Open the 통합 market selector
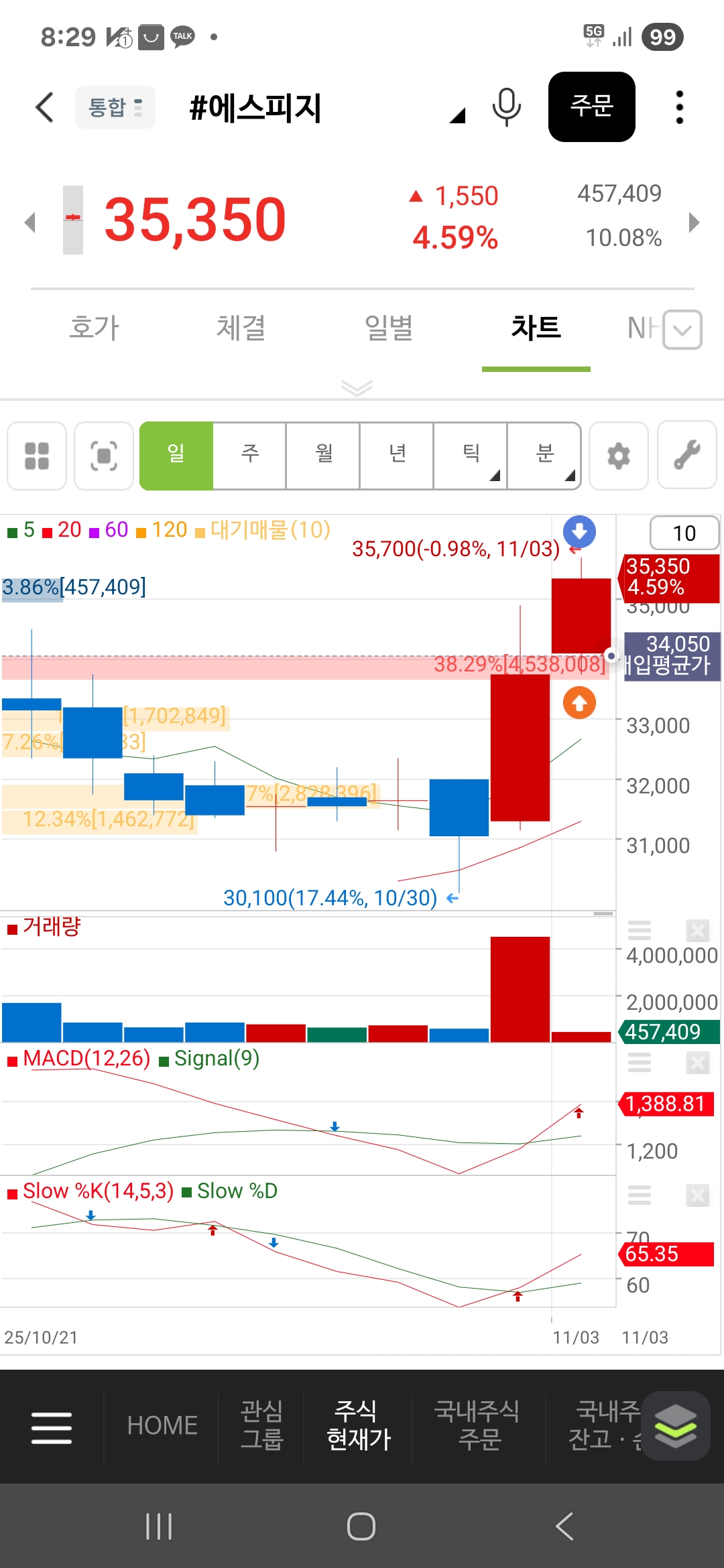Image resolution: width=724 pixels, height=1568 pixels. (x=115, y=107)
